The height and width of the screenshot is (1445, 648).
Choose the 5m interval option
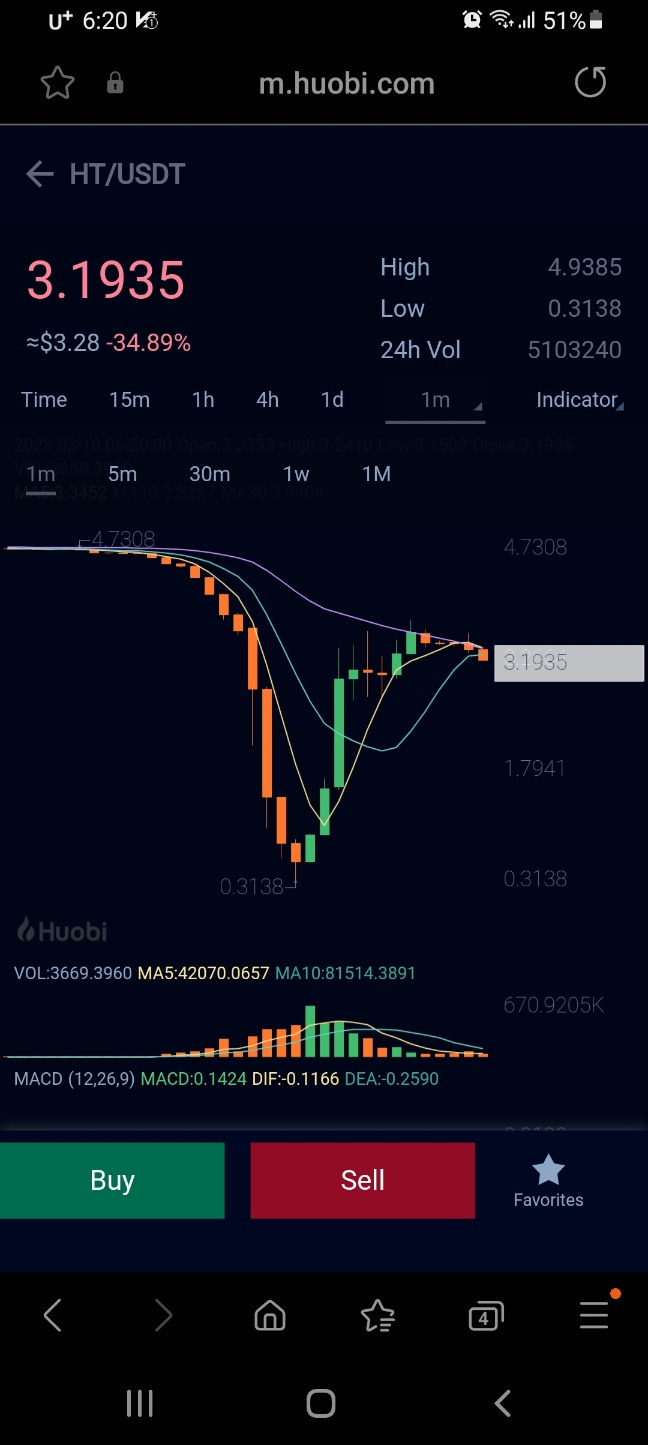(122, 474)
